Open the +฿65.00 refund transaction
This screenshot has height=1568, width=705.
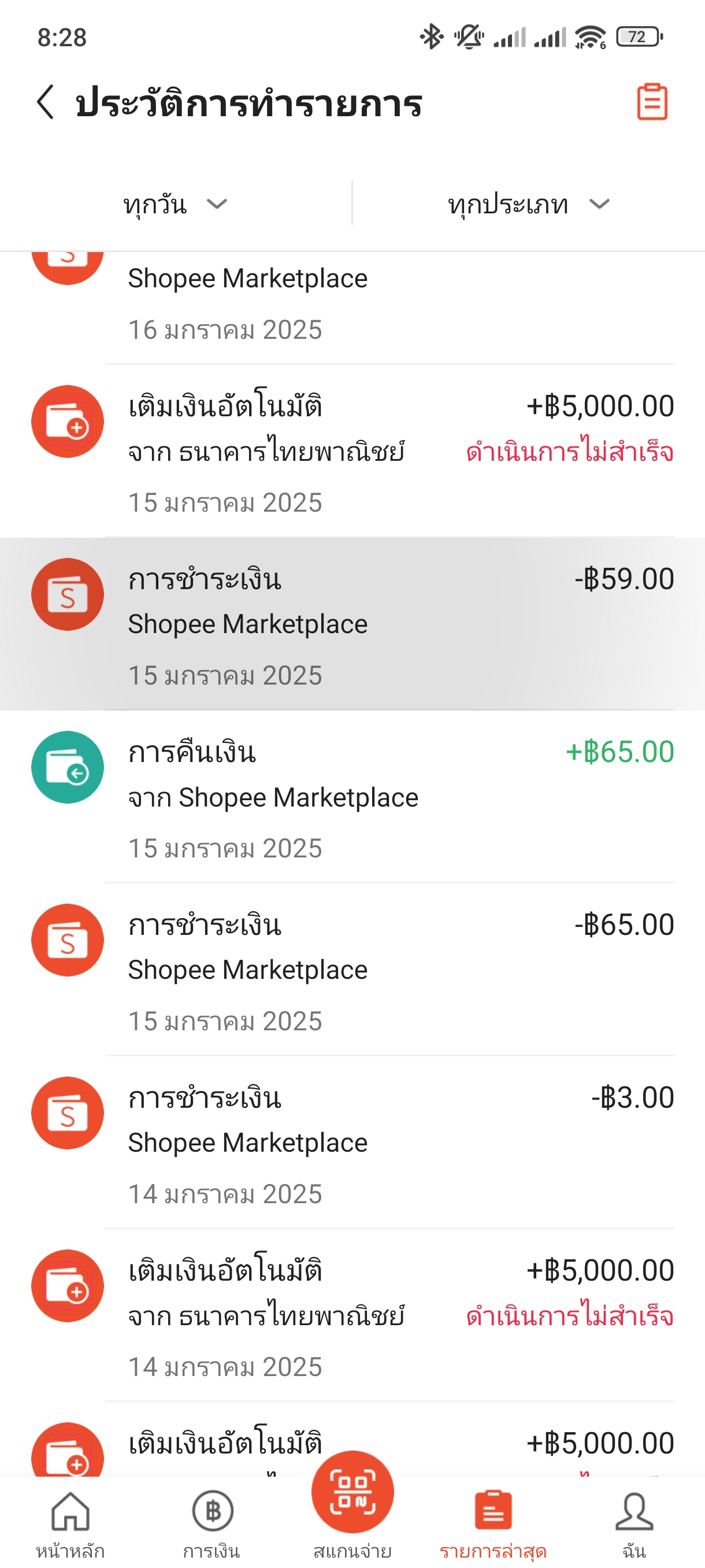tap(352, 797)
